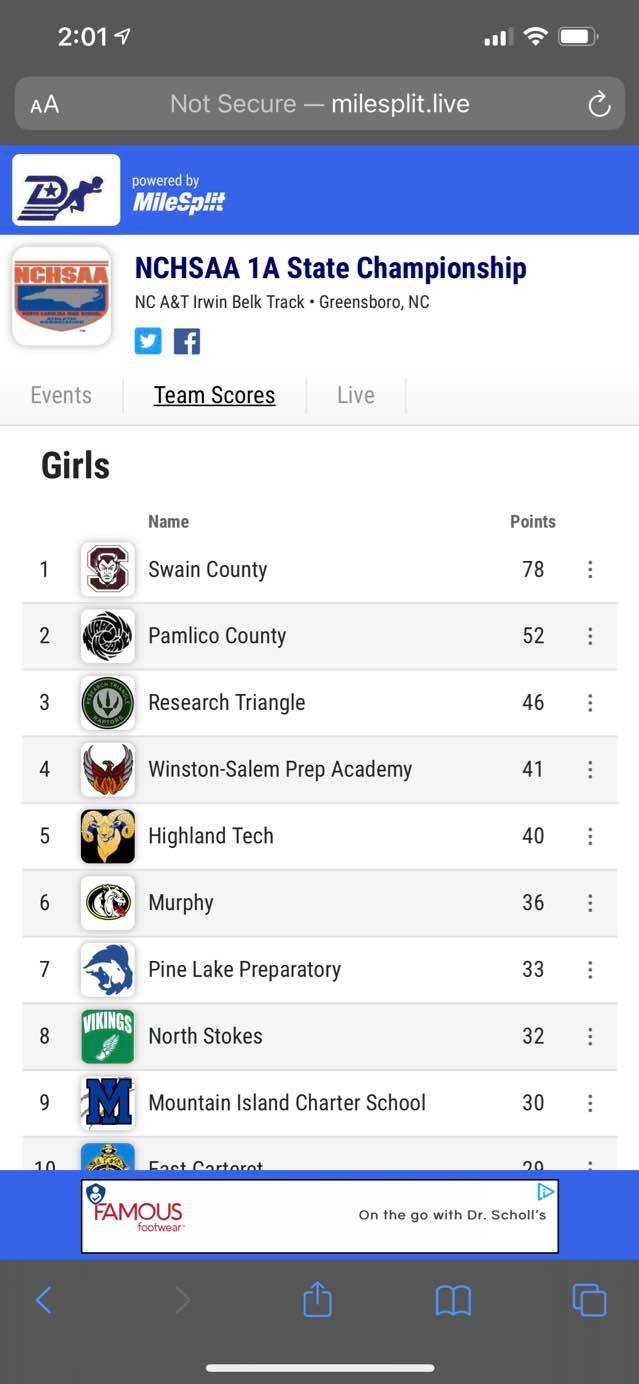Open the overflow menu for Highland Tech
This screenshot has height=1384, width=639.
pos(590,836)
